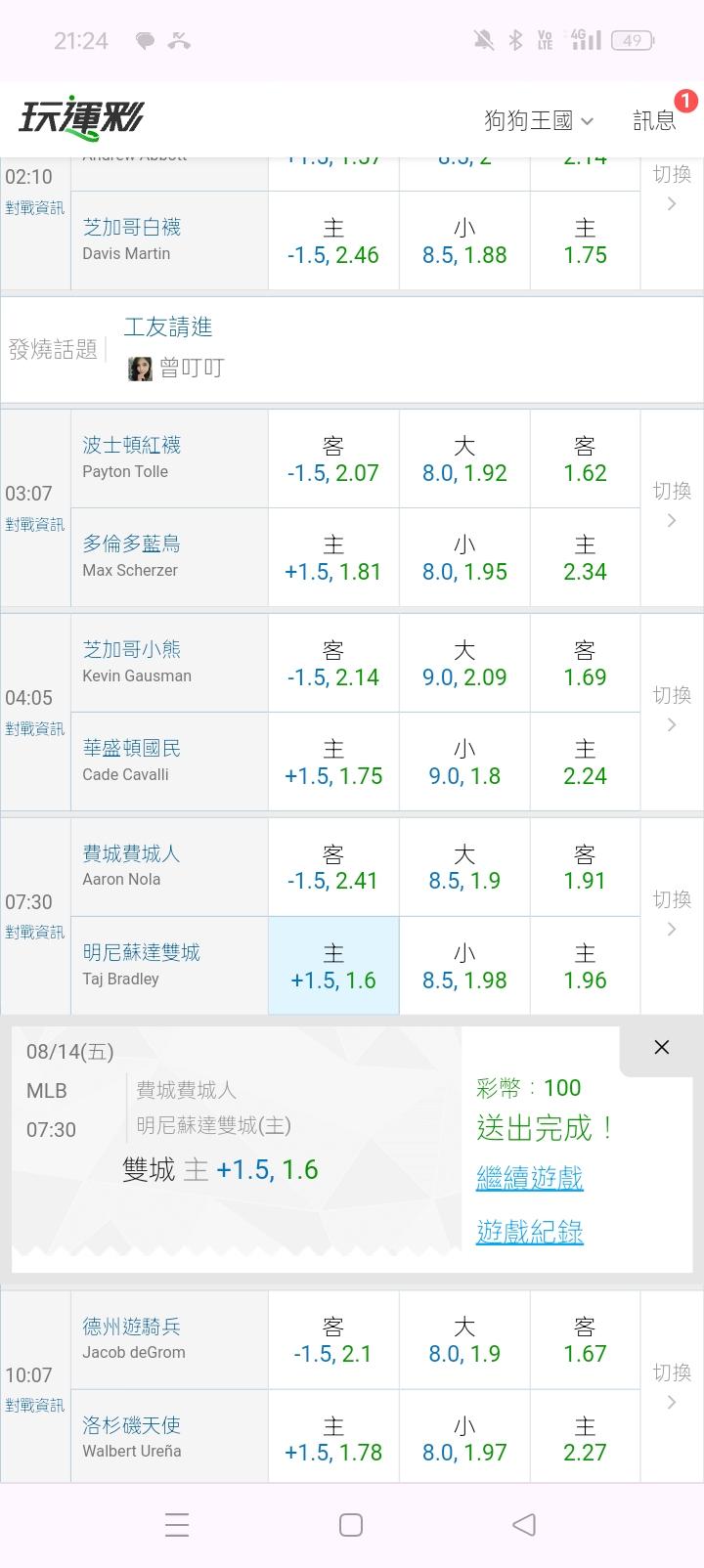Viewport: 704px width, 1568px height.
Task: Choose 芝加哥小熊 客 1.69 moneyline
Action: pos(585,663)
